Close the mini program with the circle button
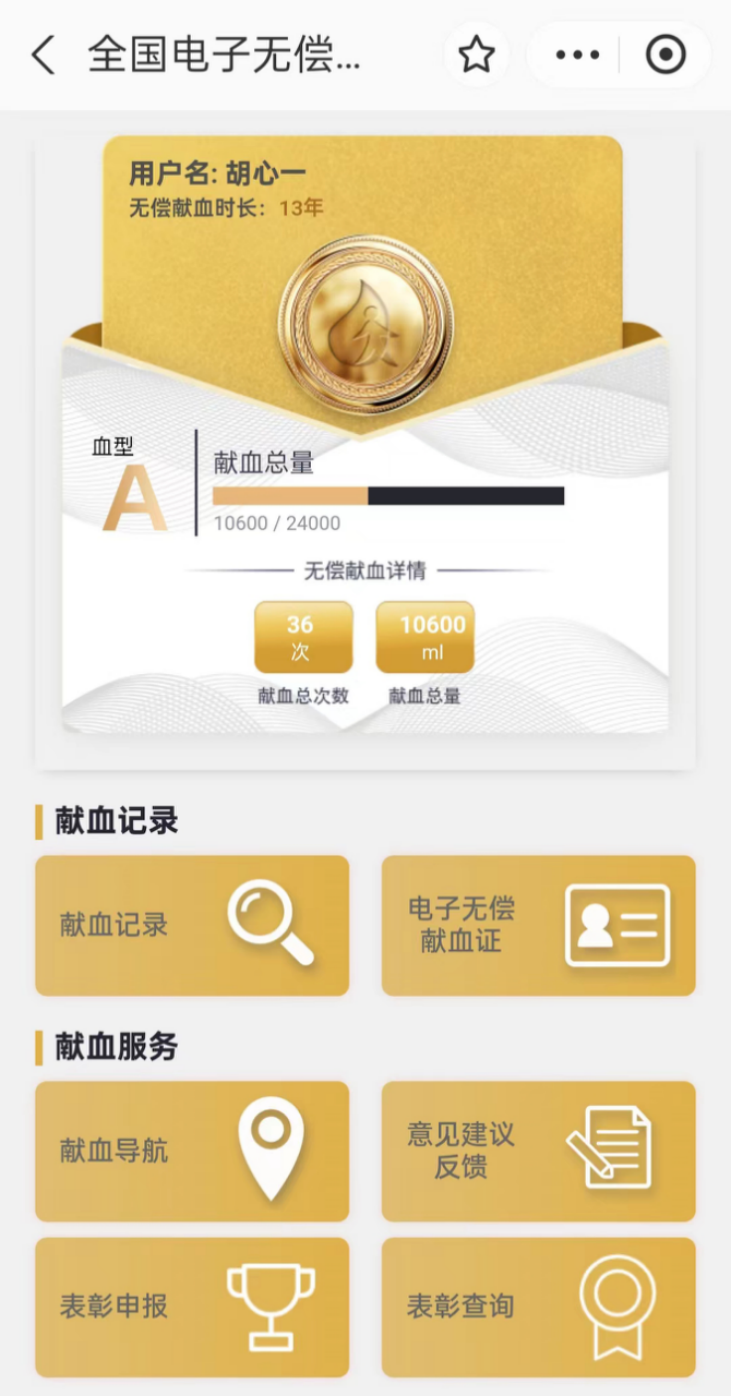Screen dimensions: 731x1396 (666, 55)
